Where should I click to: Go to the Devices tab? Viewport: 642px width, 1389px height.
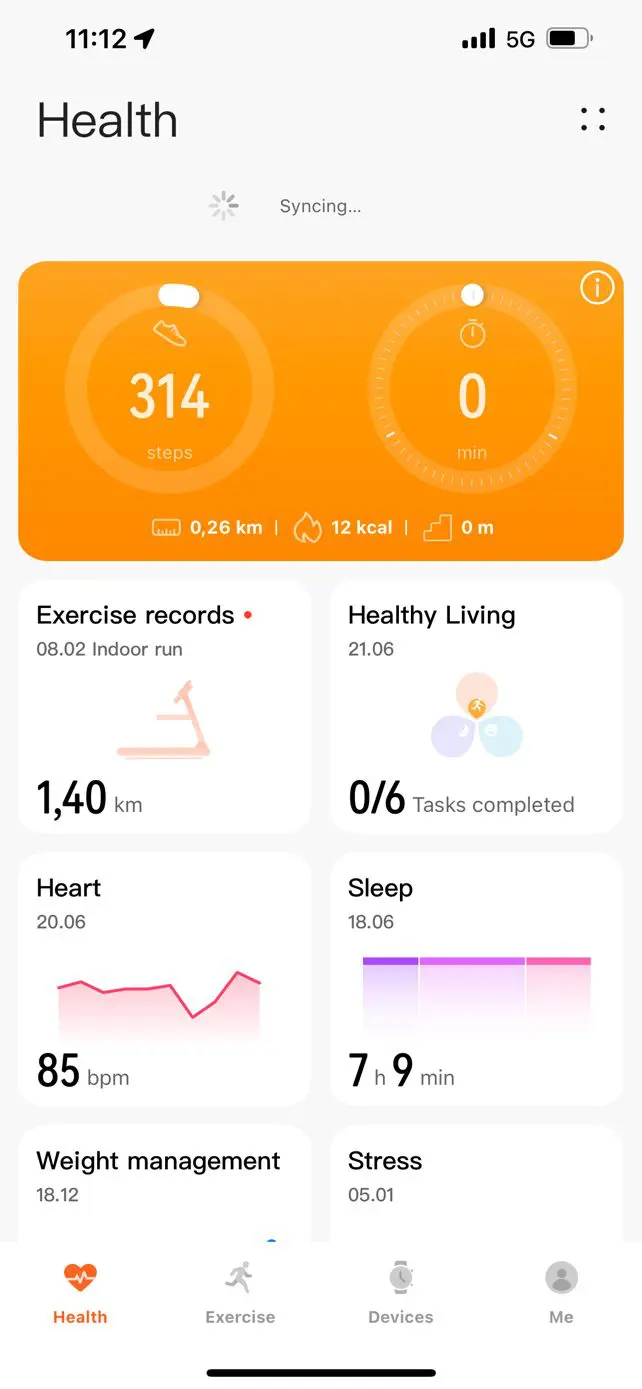pos(401,1293)
